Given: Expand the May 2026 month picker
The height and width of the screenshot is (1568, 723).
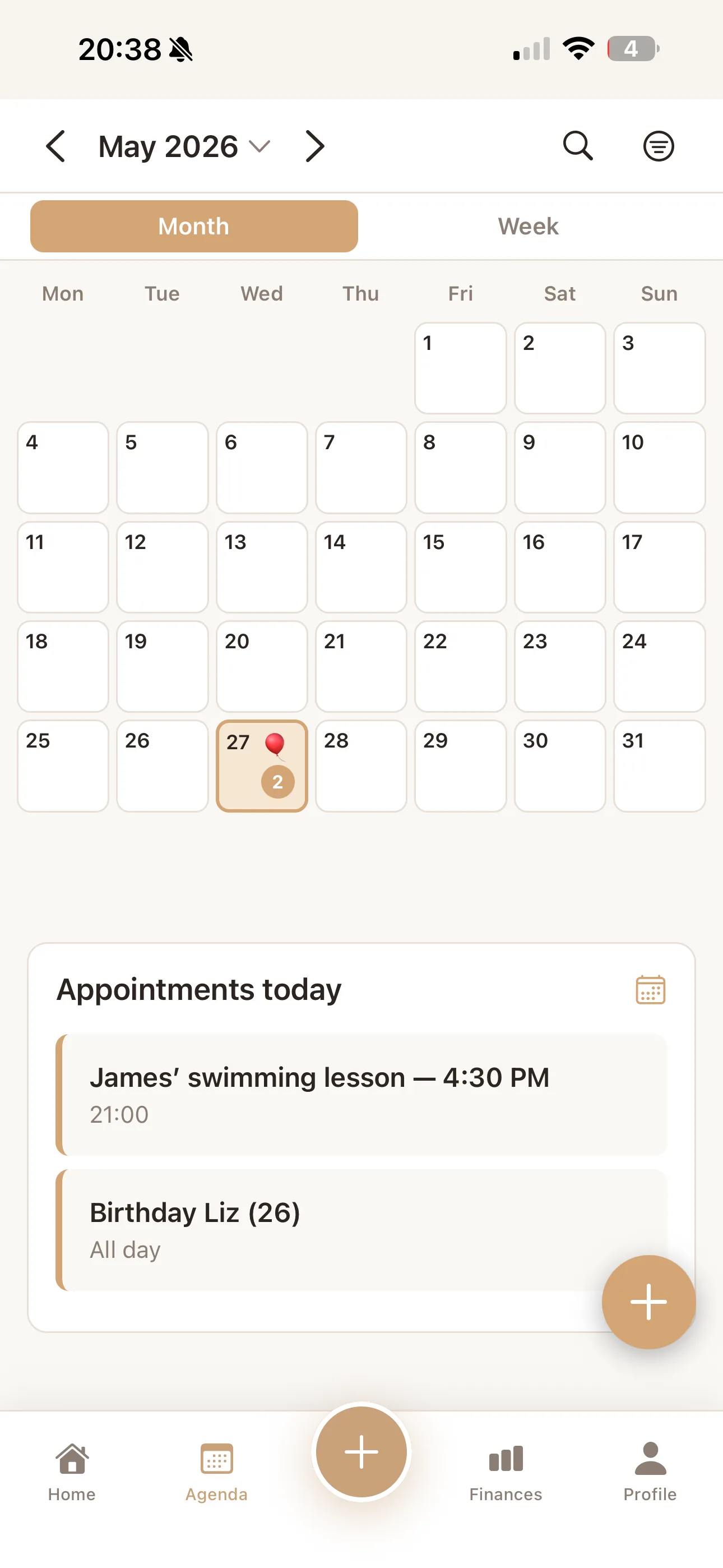Looking at the screenshot, I should [x=184, y=147].
